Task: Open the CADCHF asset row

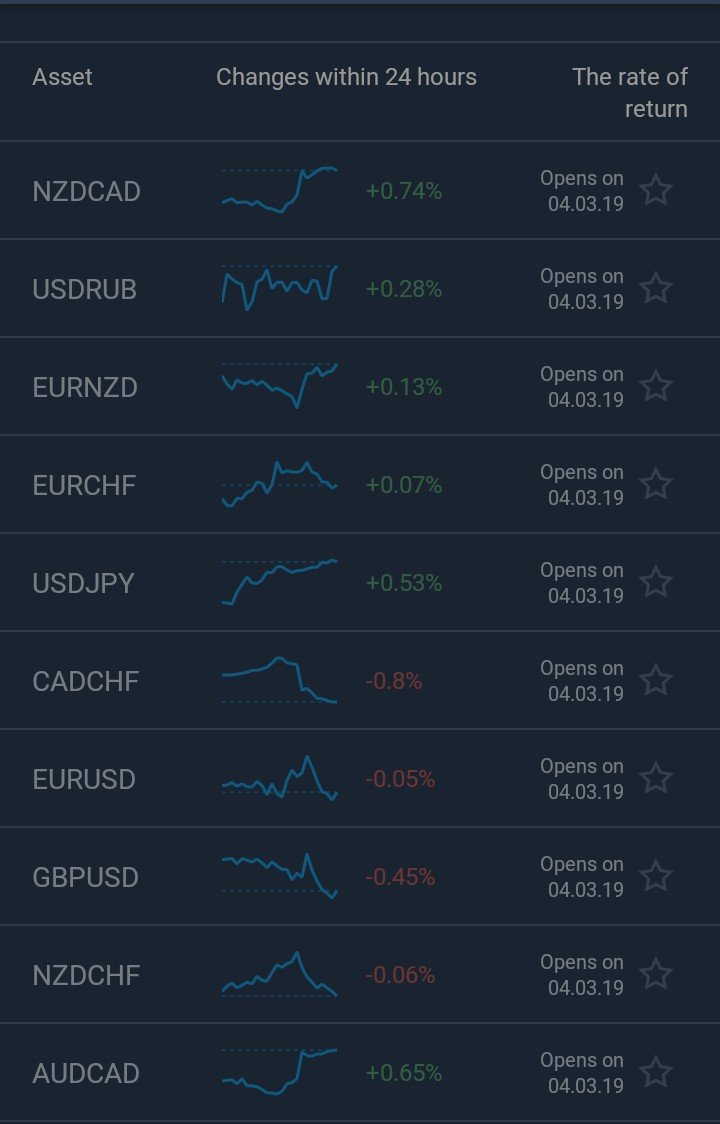Action: [86, 681]
